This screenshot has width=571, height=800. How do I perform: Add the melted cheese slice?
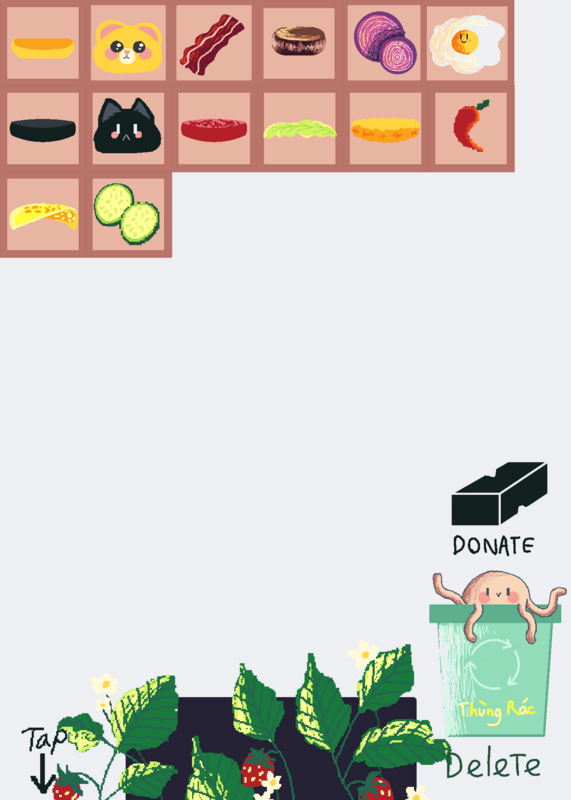[x=43, y=214]
